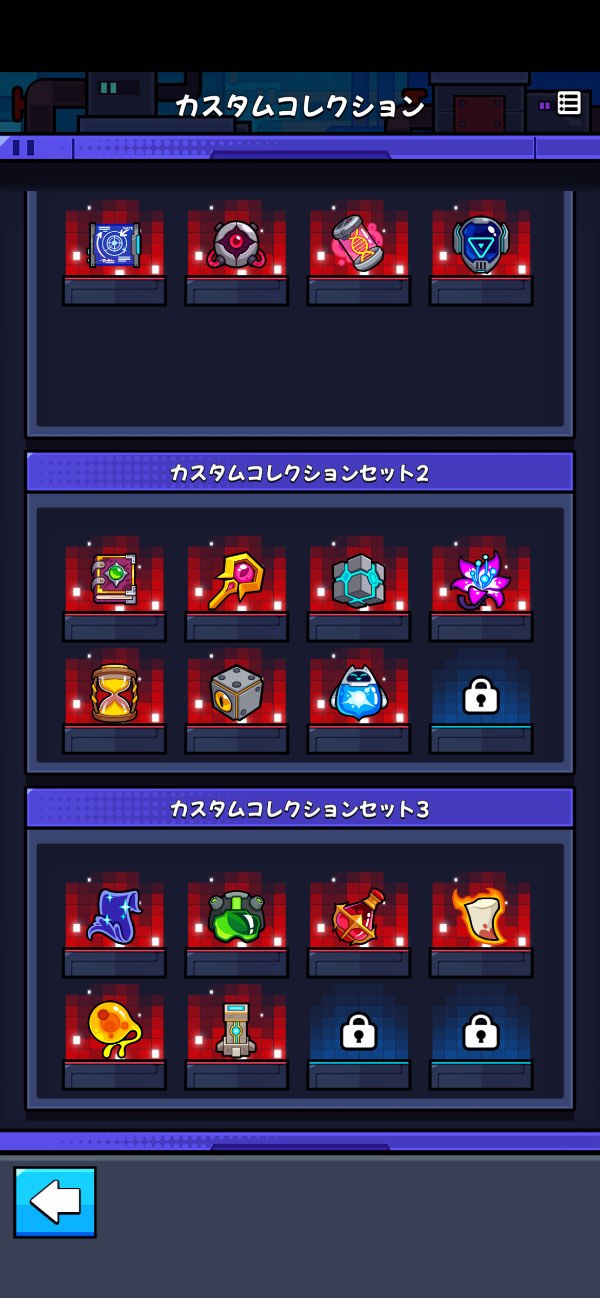This screenshot has height=1298, width=600.
Task: Open the red eye drone item
Action: click(237, 245)
